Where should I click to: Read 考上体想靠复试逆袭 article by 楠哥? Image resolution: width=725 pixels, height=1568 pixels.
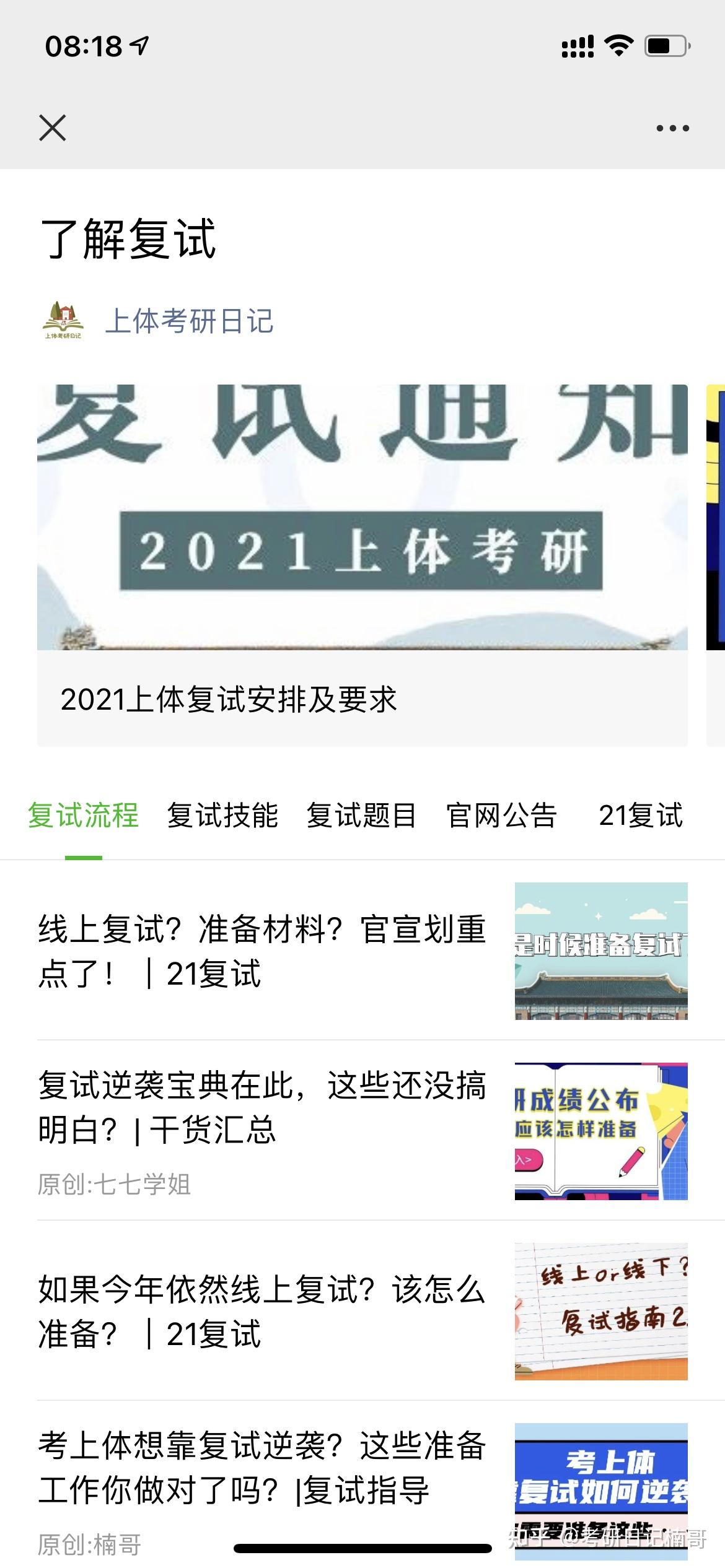pyautogui.click(x=262, y=1469)
